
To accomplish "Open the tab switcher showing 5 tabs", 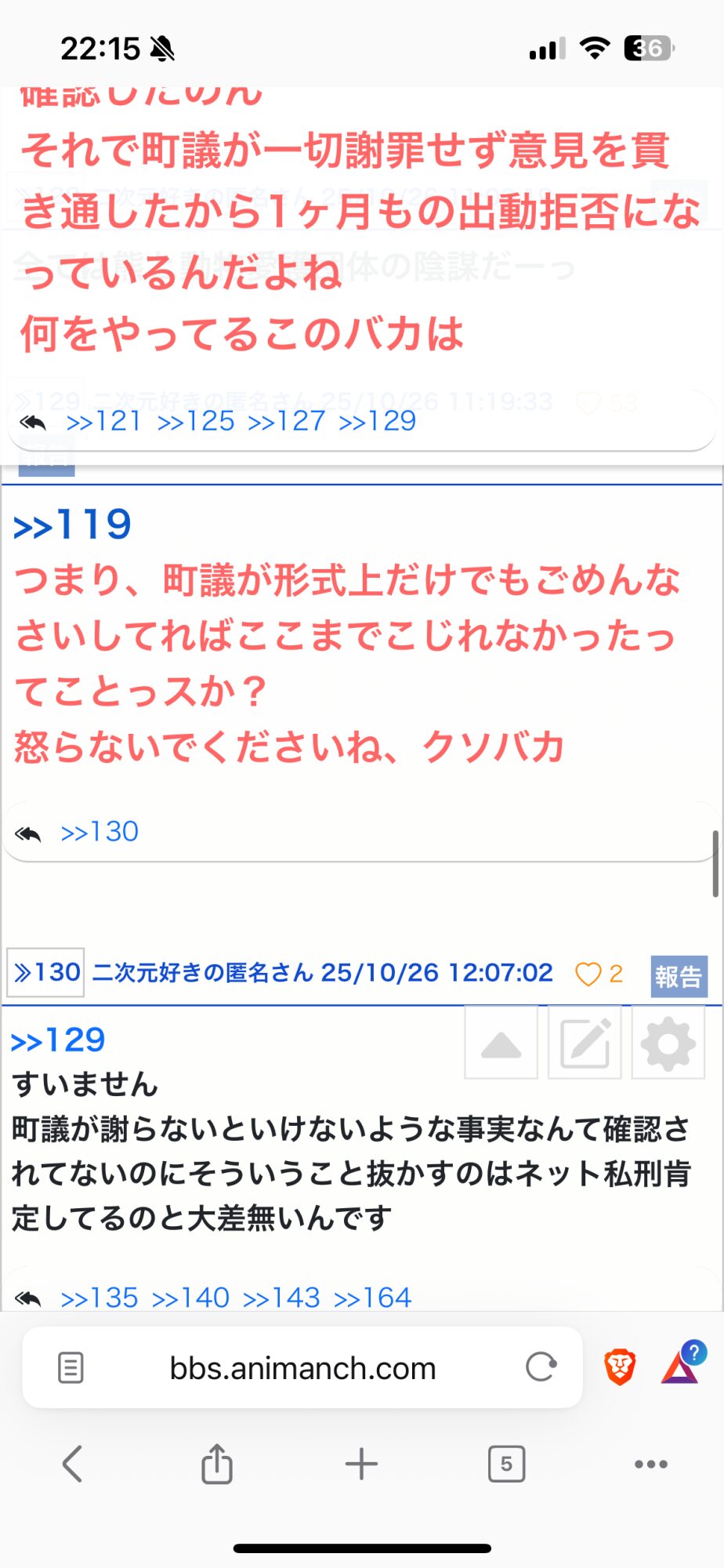I will [x=506, y=1464].
